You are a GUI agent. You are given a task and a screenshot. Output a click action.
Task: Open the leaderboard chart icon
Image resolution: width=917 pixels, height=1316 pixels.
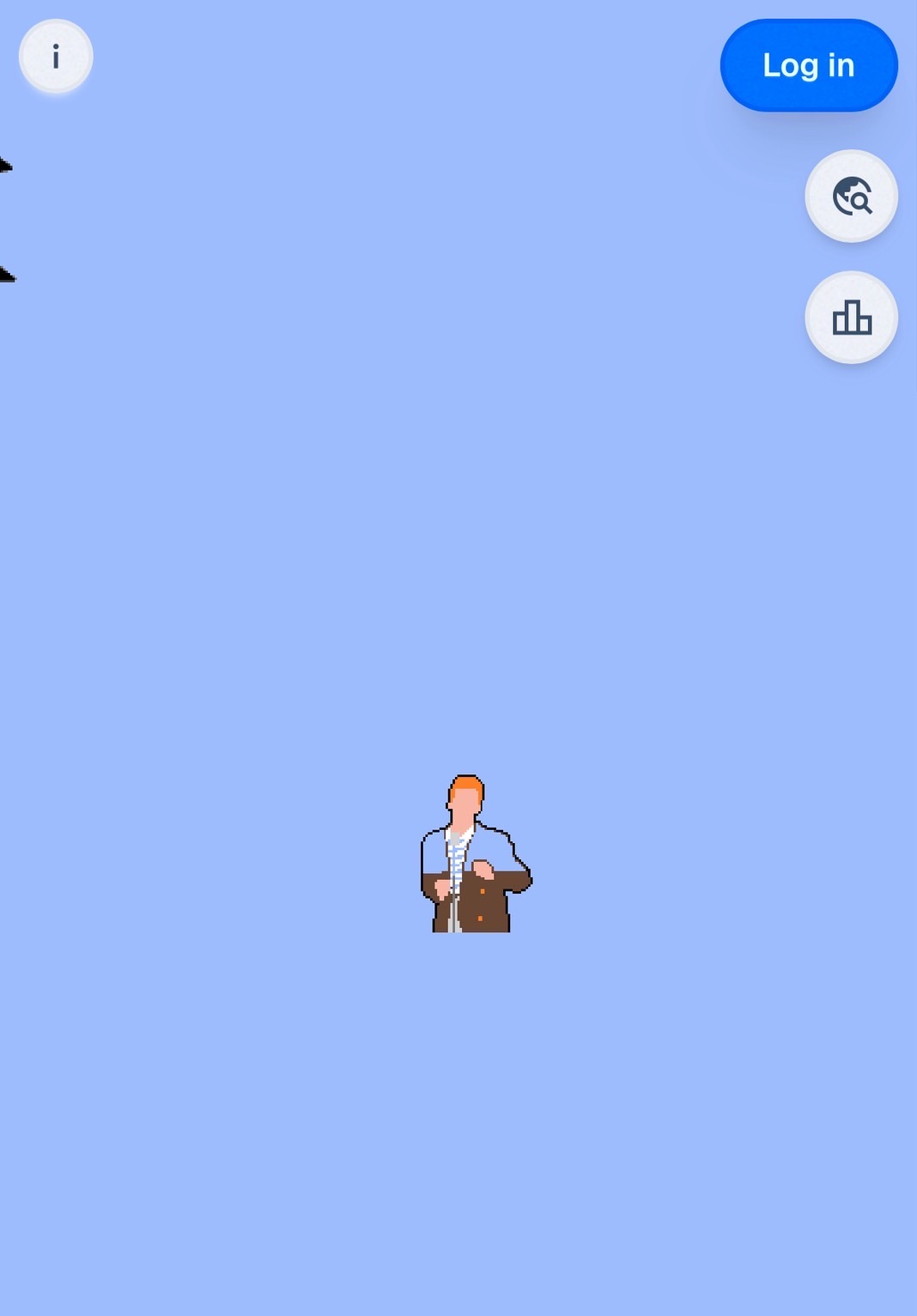pyautogui.click(x=851, y=318)
